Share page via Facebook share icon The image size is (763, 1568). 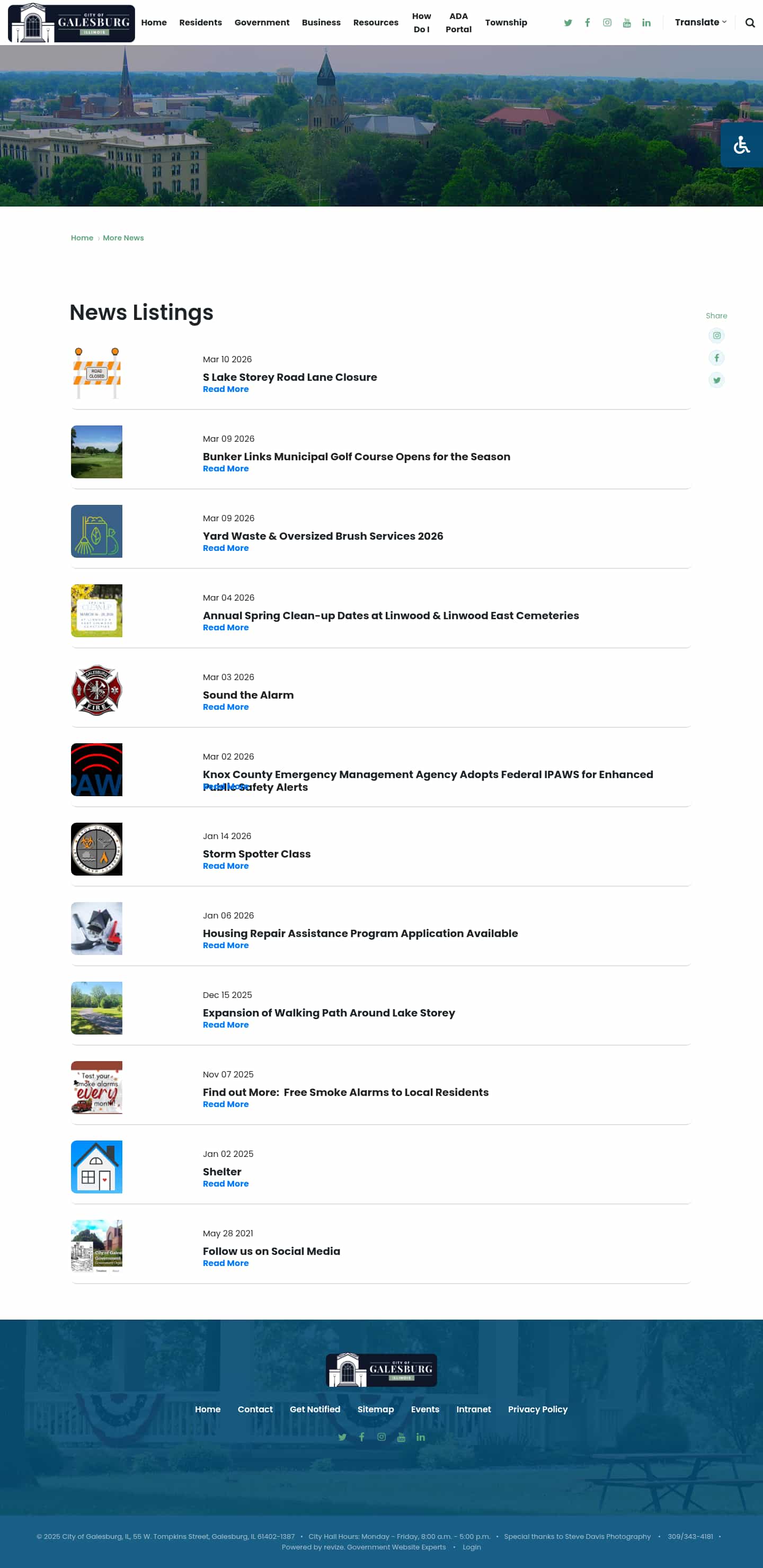coord(716,358)
